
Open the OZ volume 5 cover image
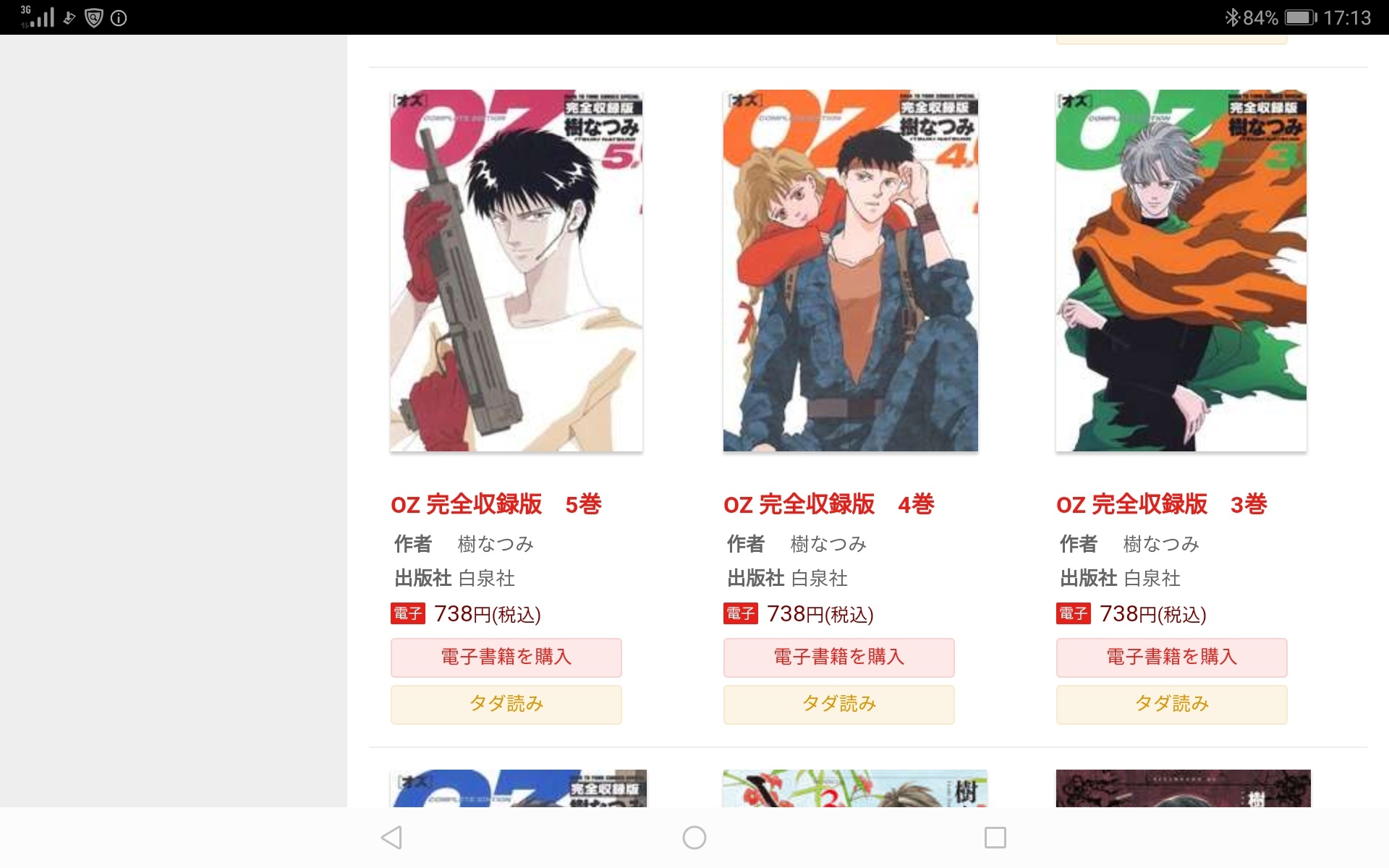pyautogui.click(x=516, y=271)
